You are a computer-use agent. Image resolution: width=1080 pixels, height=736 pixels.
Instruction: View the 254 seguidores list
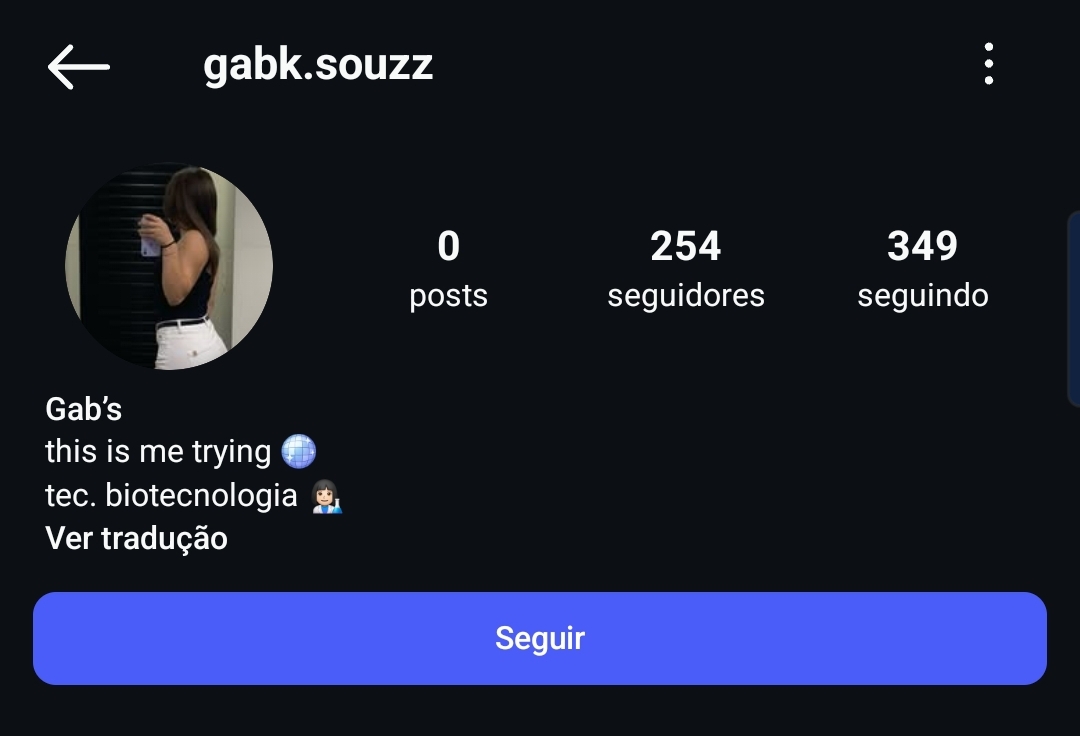tap(686, 269)
